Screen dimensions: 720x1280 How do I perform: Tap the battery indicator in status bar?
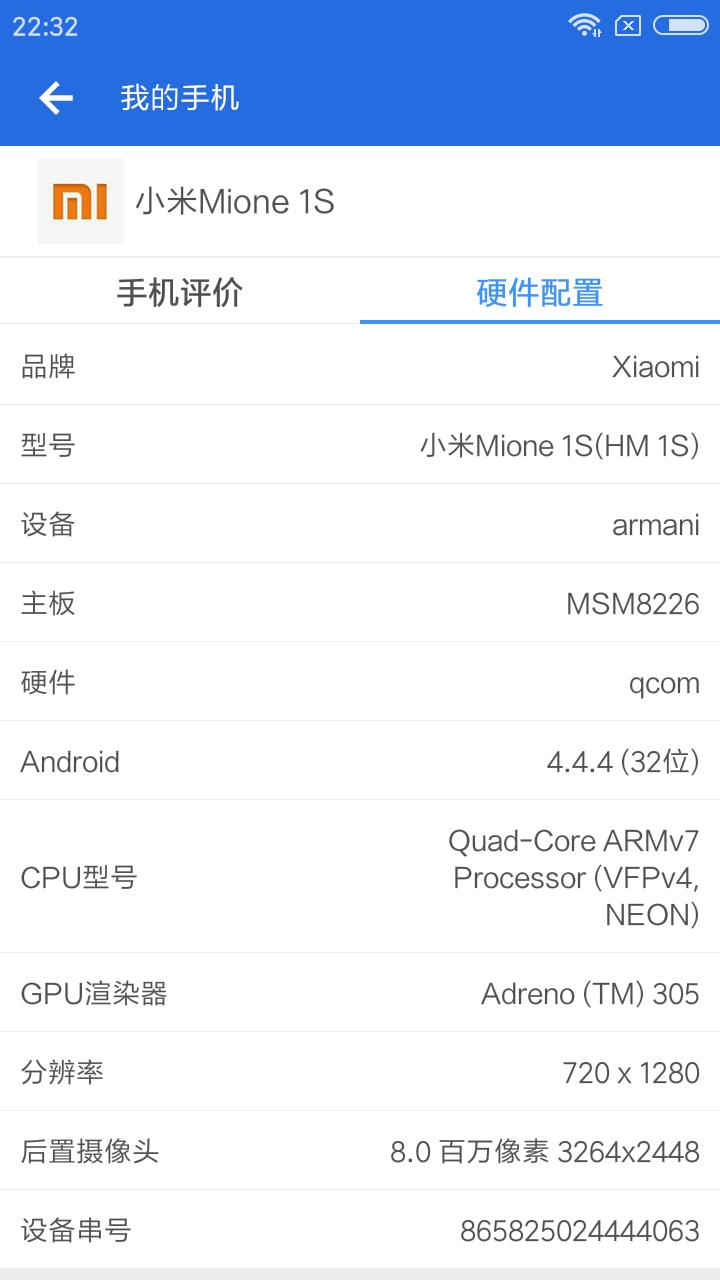681,25
